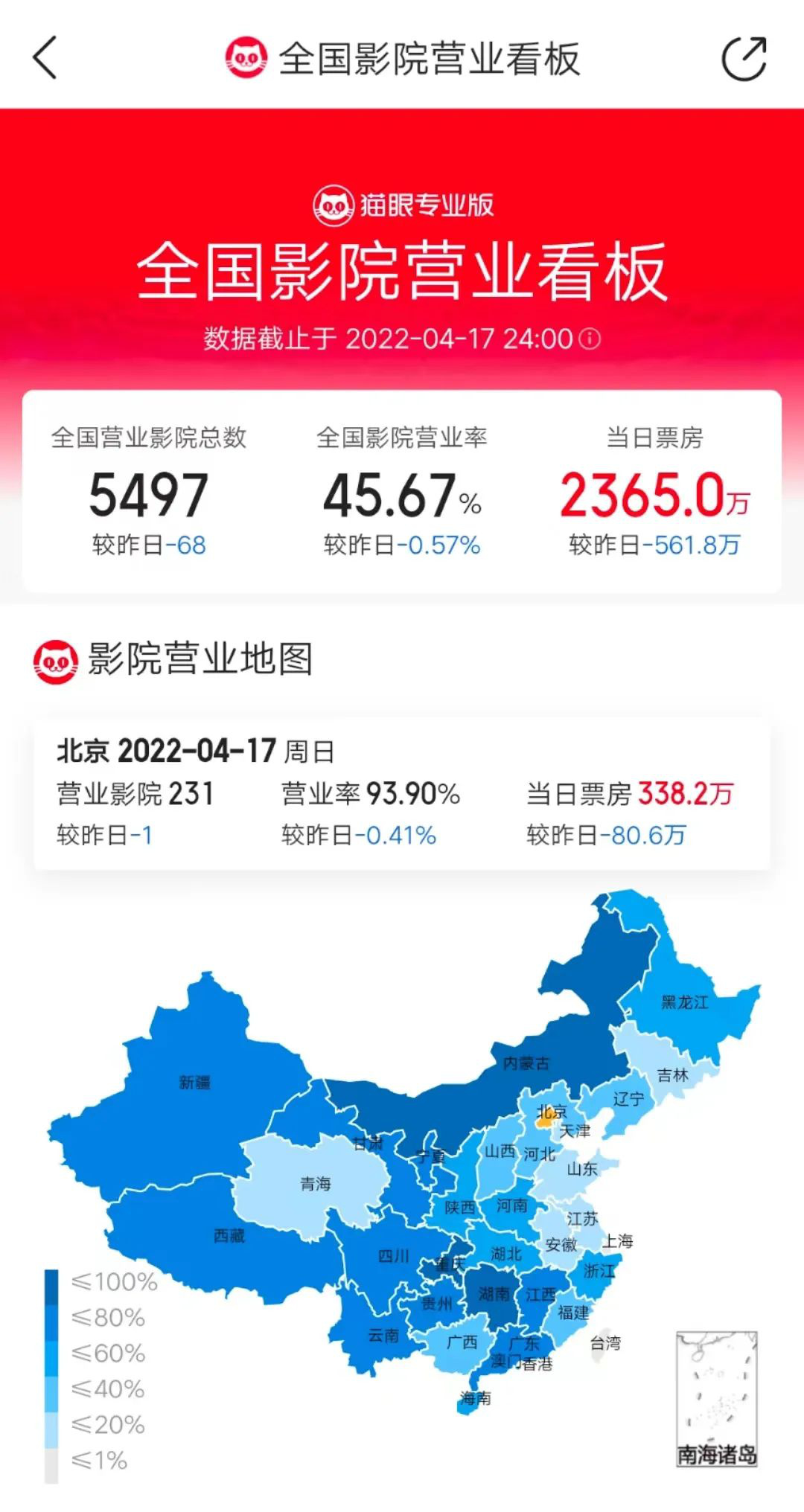The height and width of the screenshot is (1512, 804).
Task: Select Tibet (西藏) on the map
Action: [x=229, y=1235]
